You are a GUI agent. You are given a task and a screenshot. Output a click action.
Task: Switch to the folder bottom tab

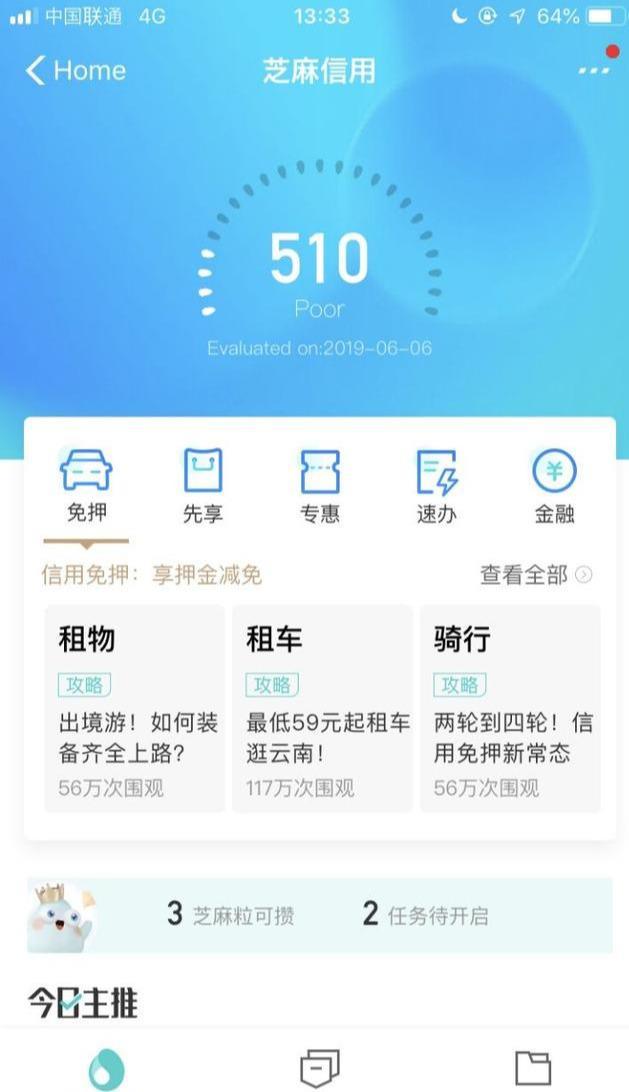533,1068
